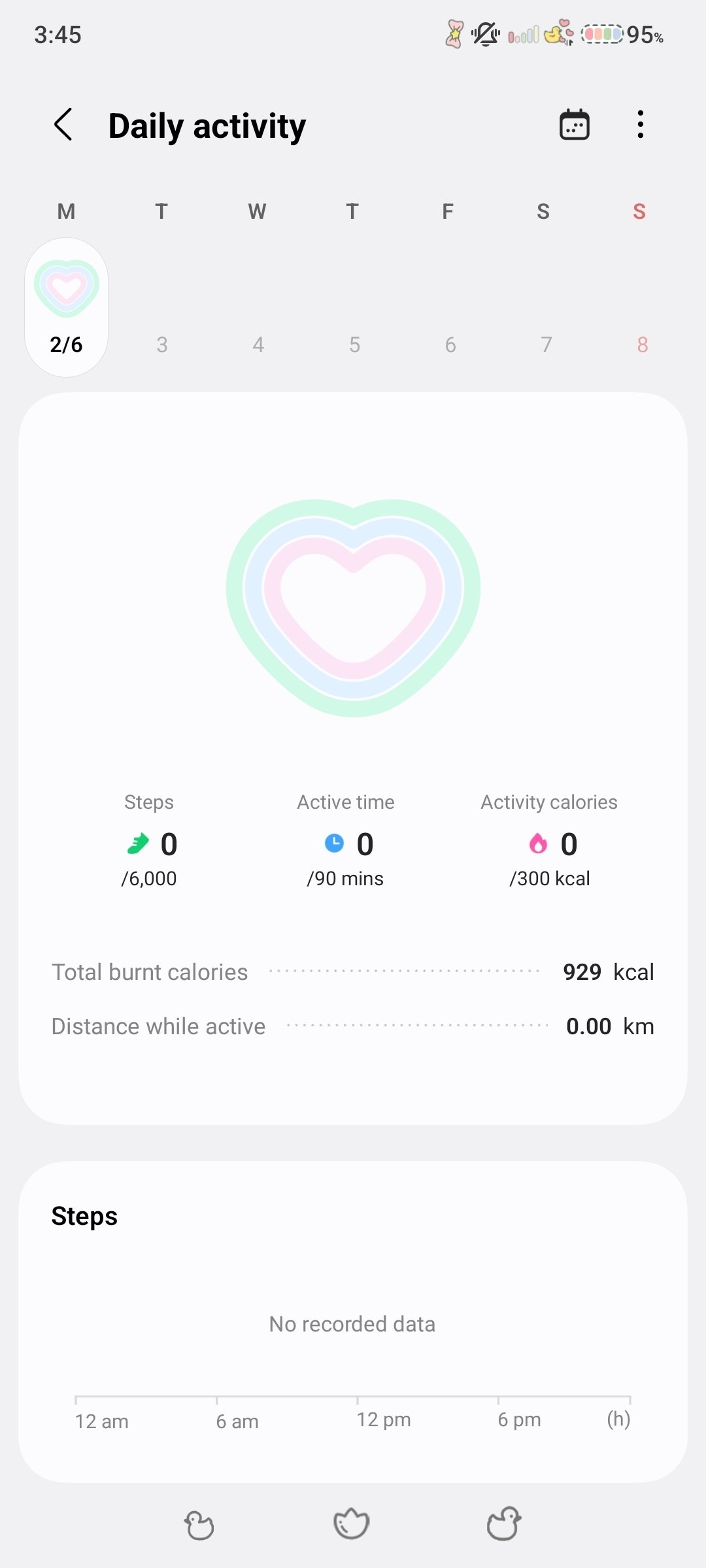
Task: Select the Monday 2/6 day
Action: point(66,307)
